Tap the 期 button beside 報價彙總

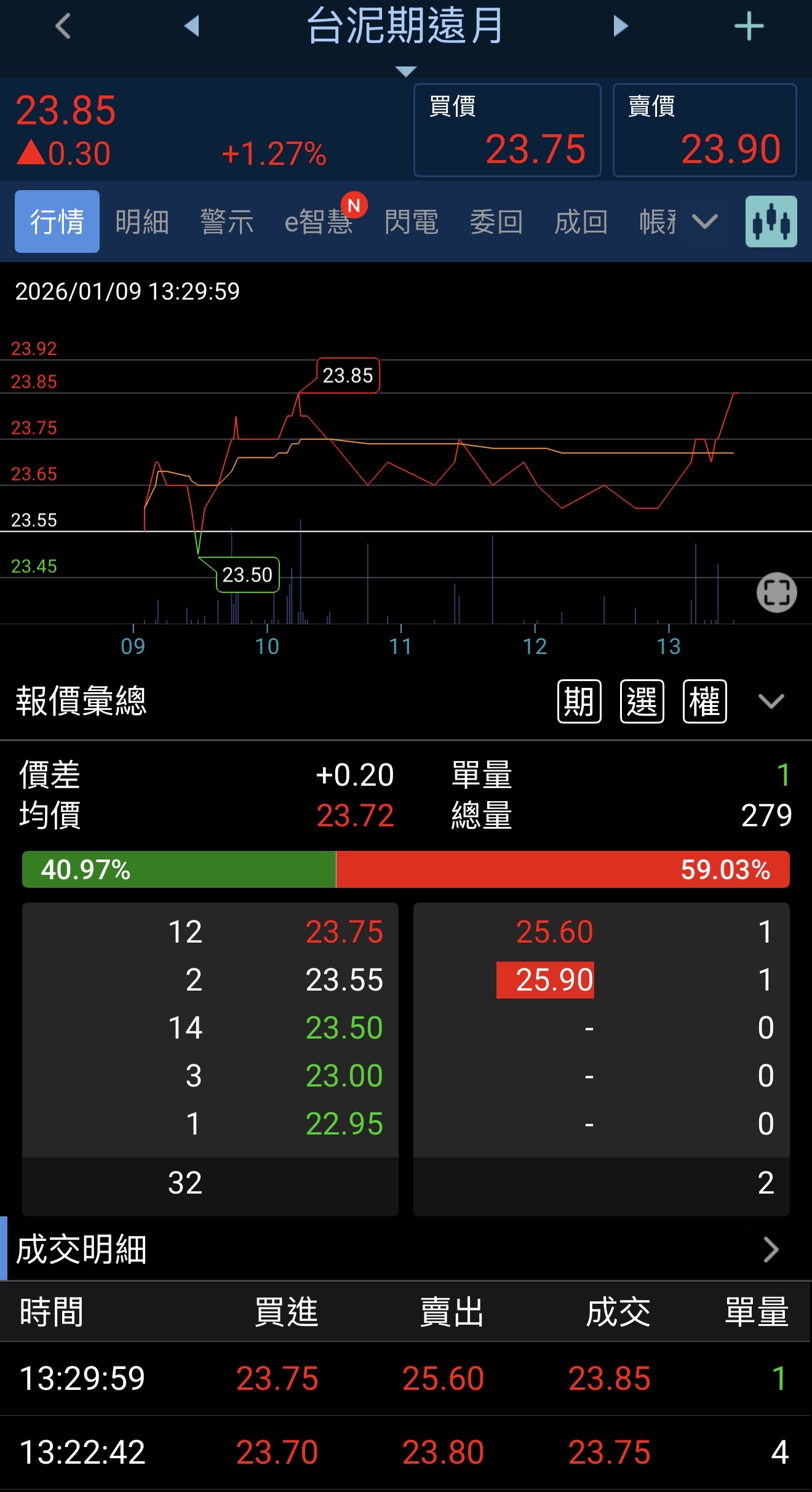[x=579, y=701]
